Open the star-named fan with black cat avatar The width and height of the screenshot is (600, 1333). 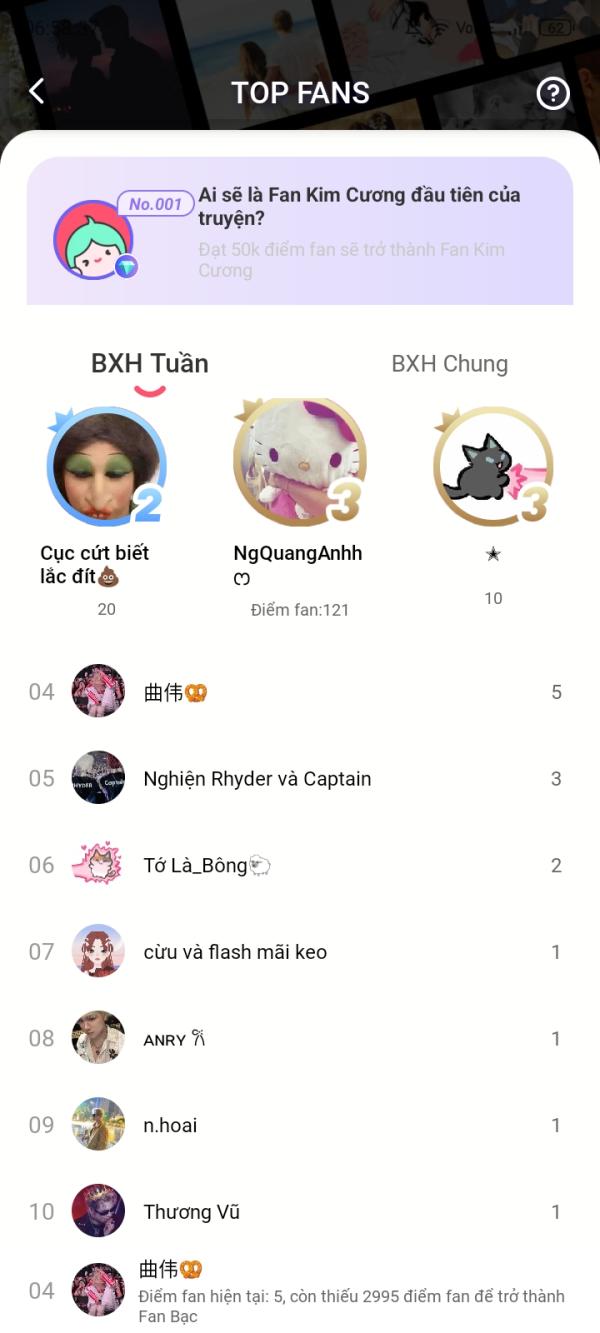coord(492,466)
